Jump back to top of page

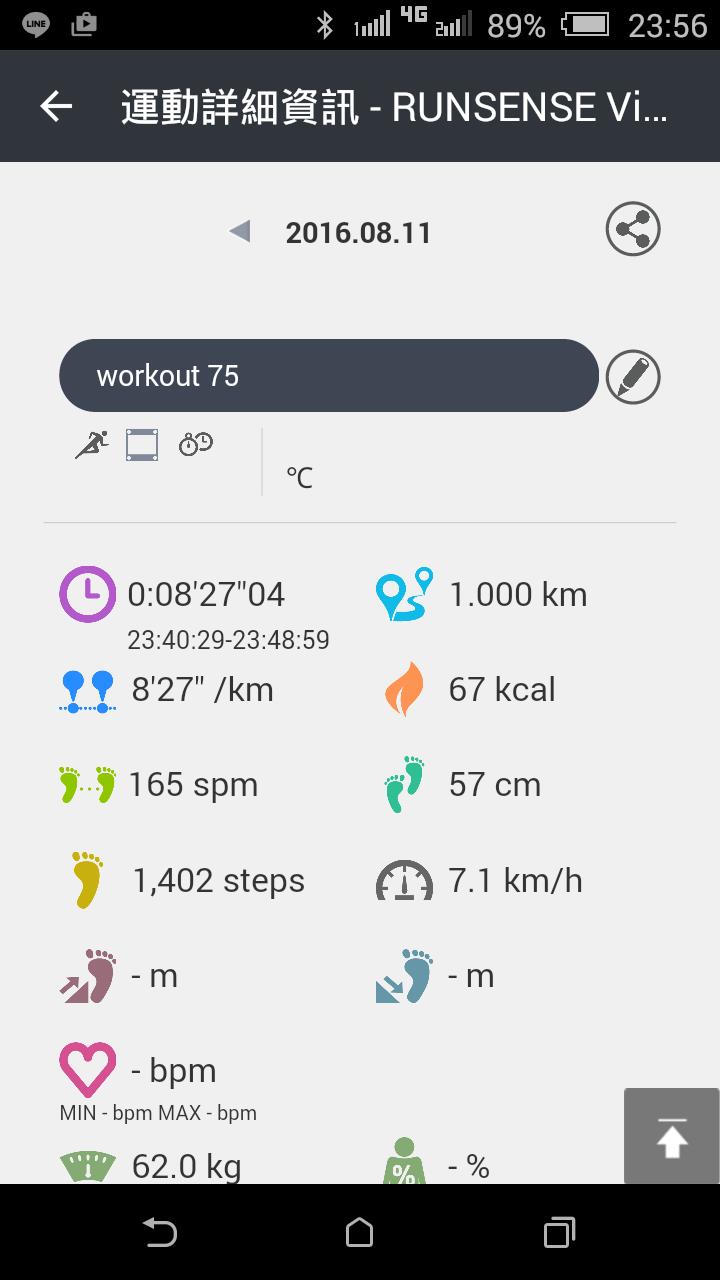point(671,1137)
